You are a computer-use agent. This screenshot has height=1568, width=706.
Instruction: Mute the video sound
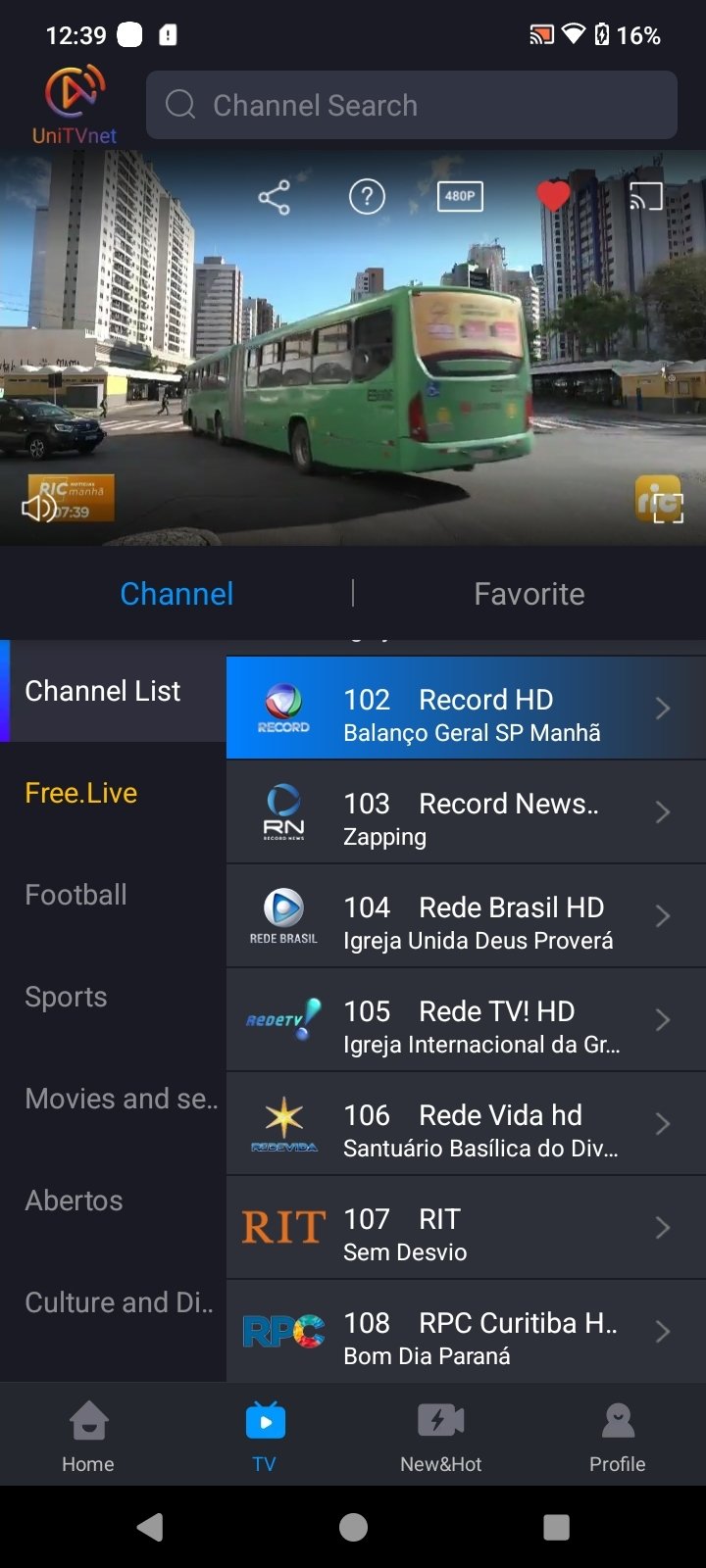pyautogui.click(x=39, y=508)
